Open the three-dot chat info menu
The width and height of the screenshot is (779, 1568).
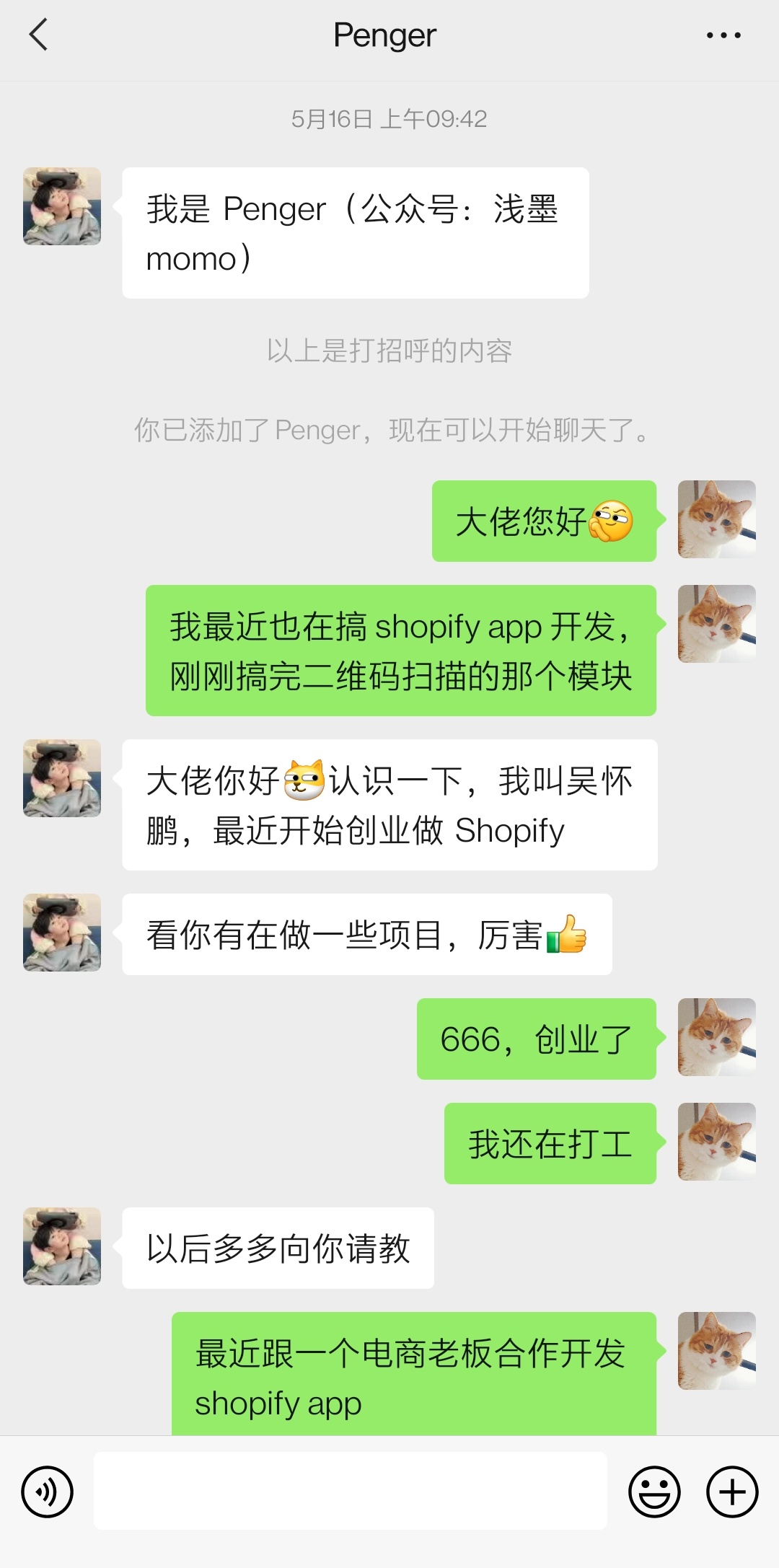(723, 35)
